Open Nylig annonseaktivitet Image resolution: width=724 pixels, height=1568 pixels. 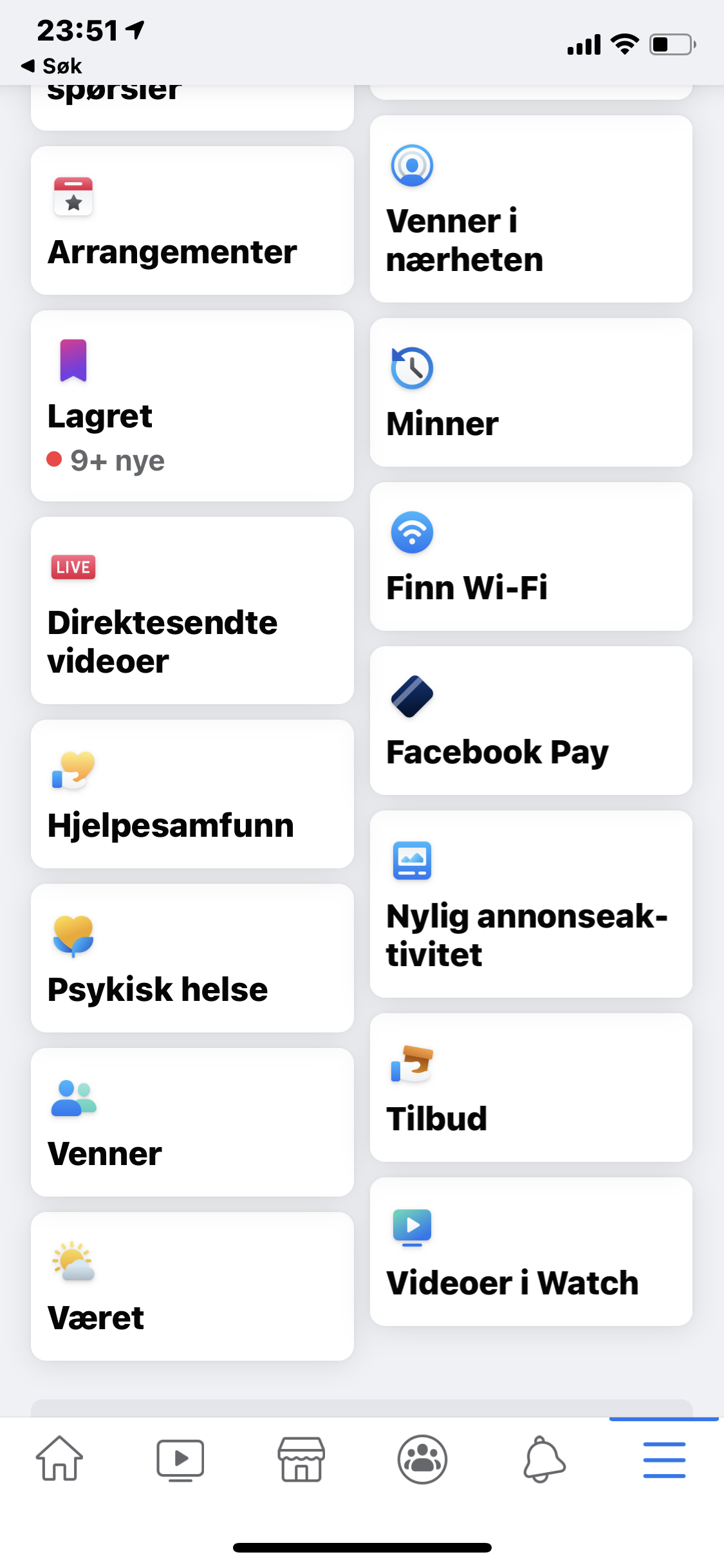coord(531,904)
